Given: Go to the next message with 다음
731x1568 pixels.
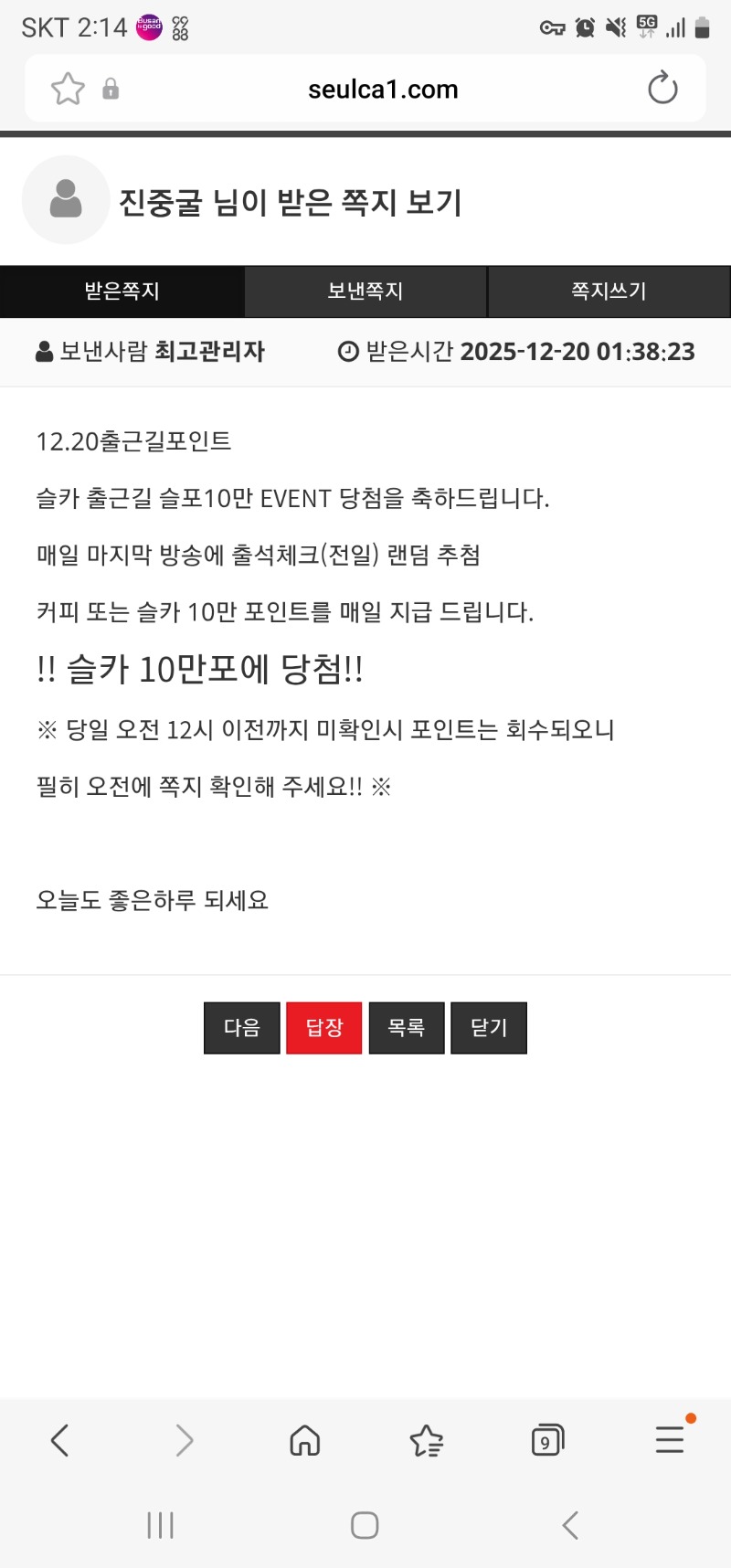Looking at the screenshot, I should point(242,1028).
